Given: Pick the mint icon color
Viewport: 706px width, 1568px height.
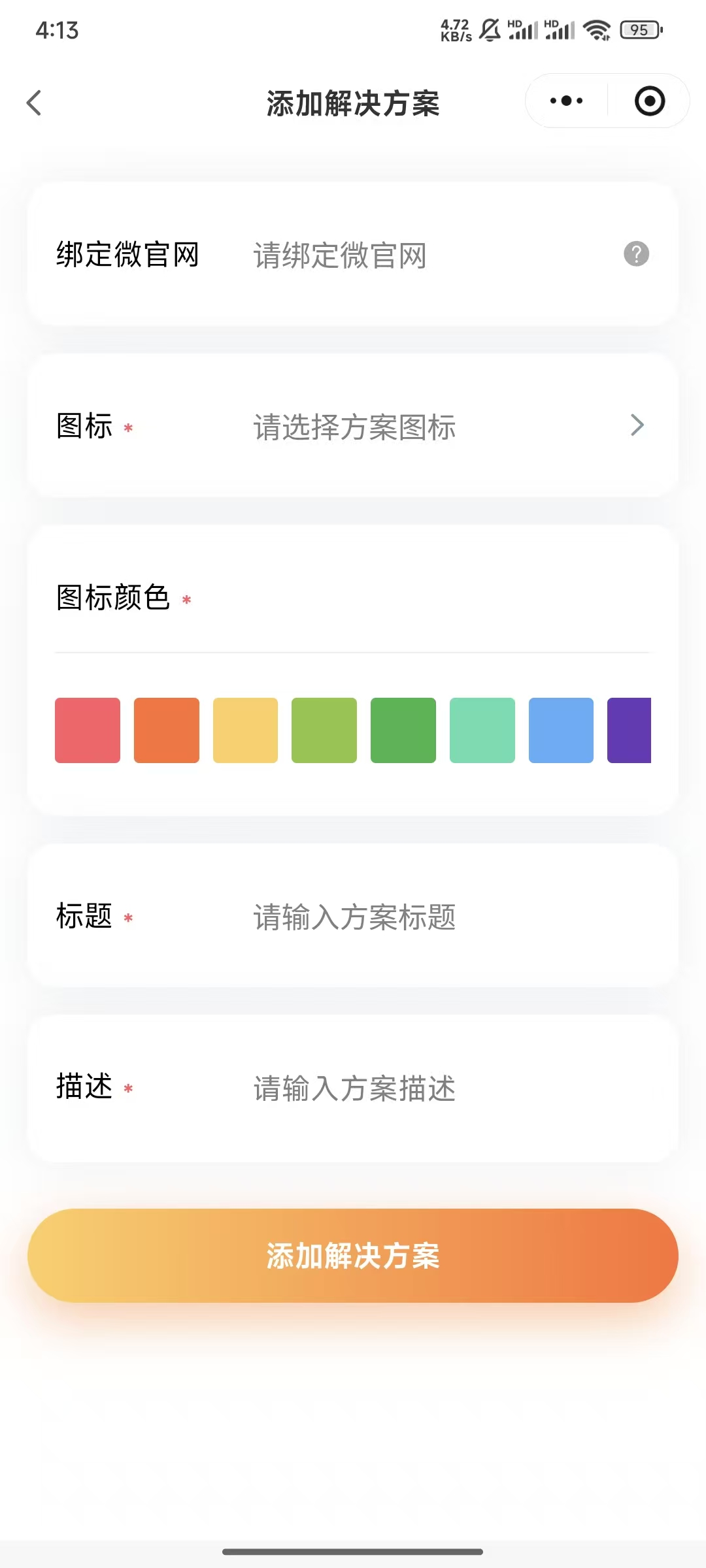Looking at the screenshot, I should (x=482, y=730).
